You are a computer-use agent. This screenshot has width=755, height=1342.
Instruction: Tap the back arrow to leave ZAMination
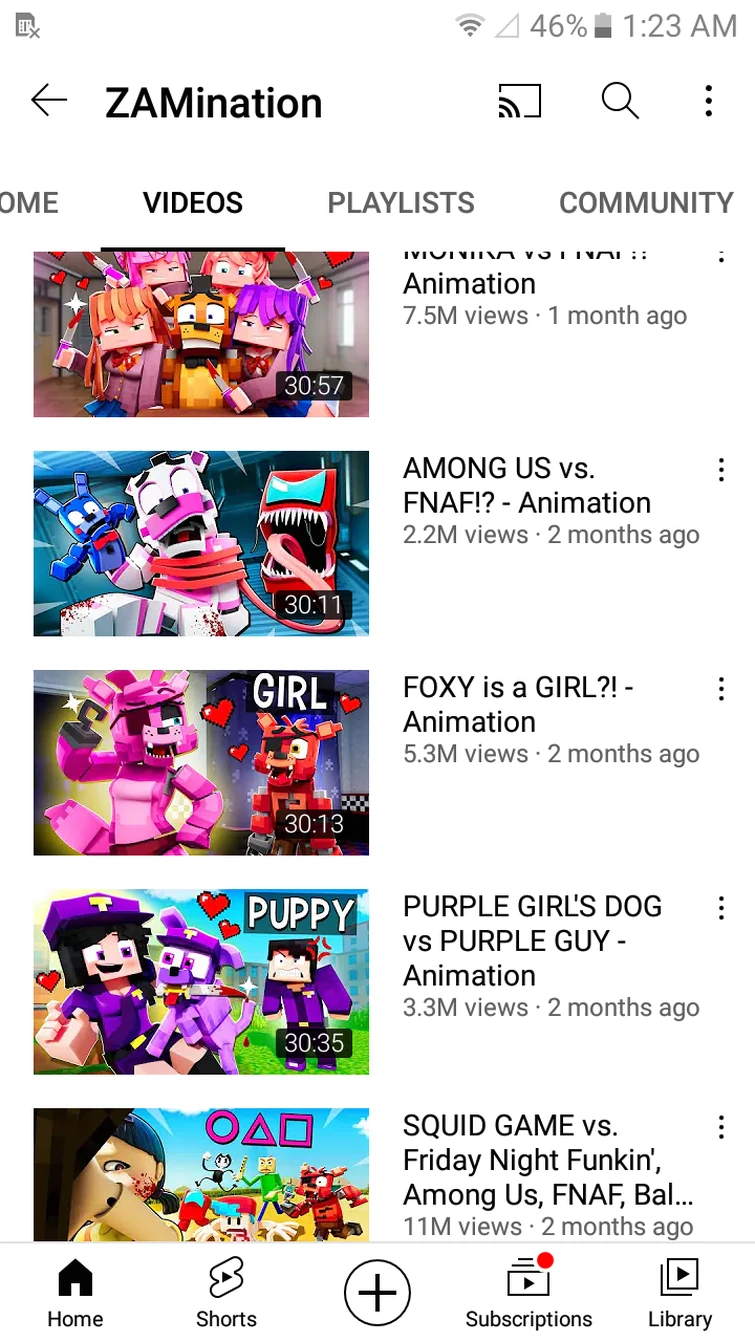[x=49, y=101]
